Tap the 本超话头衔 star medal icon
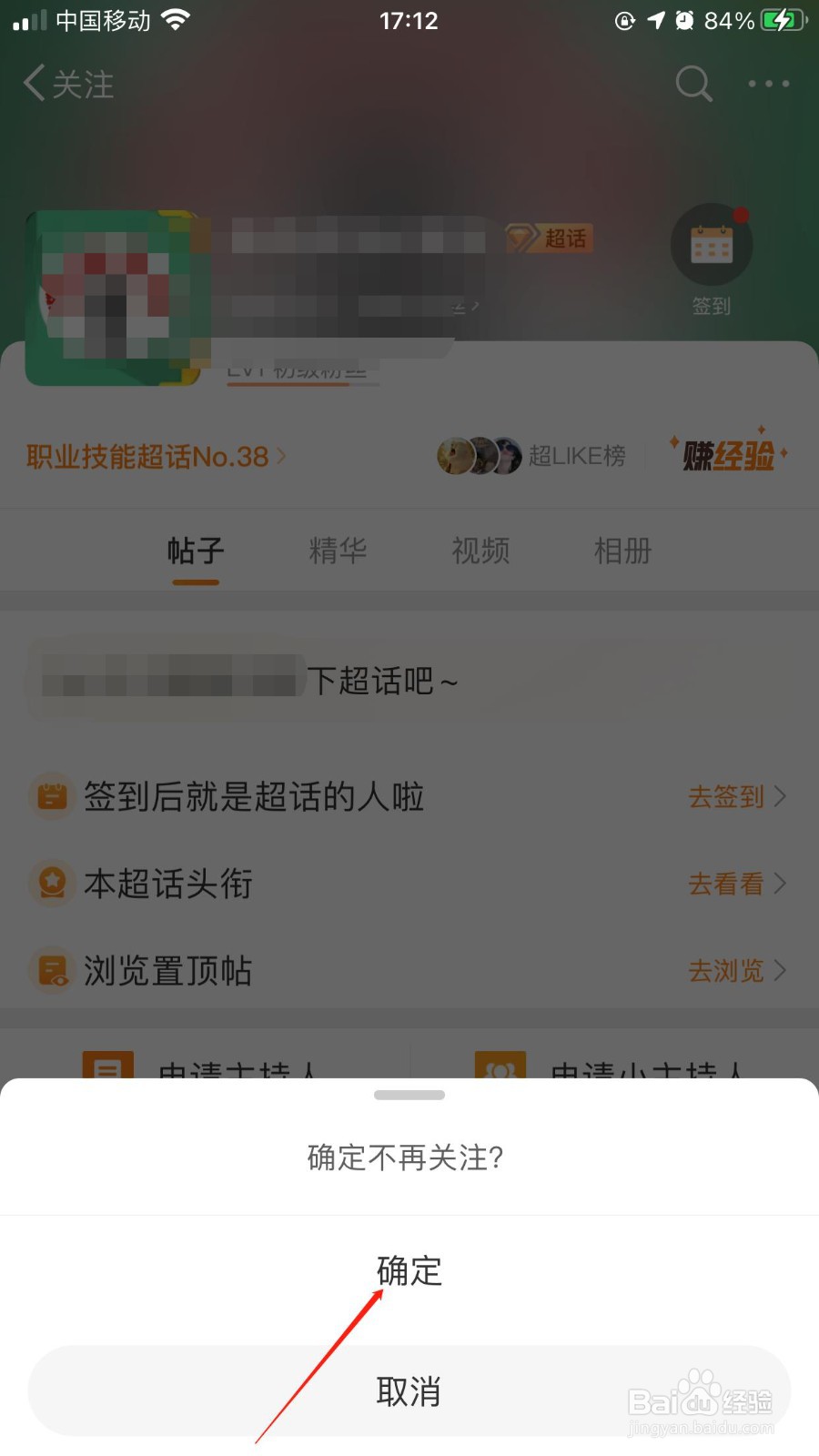The width and height of the screenshot is (819, 1456). tap(52, 884)
